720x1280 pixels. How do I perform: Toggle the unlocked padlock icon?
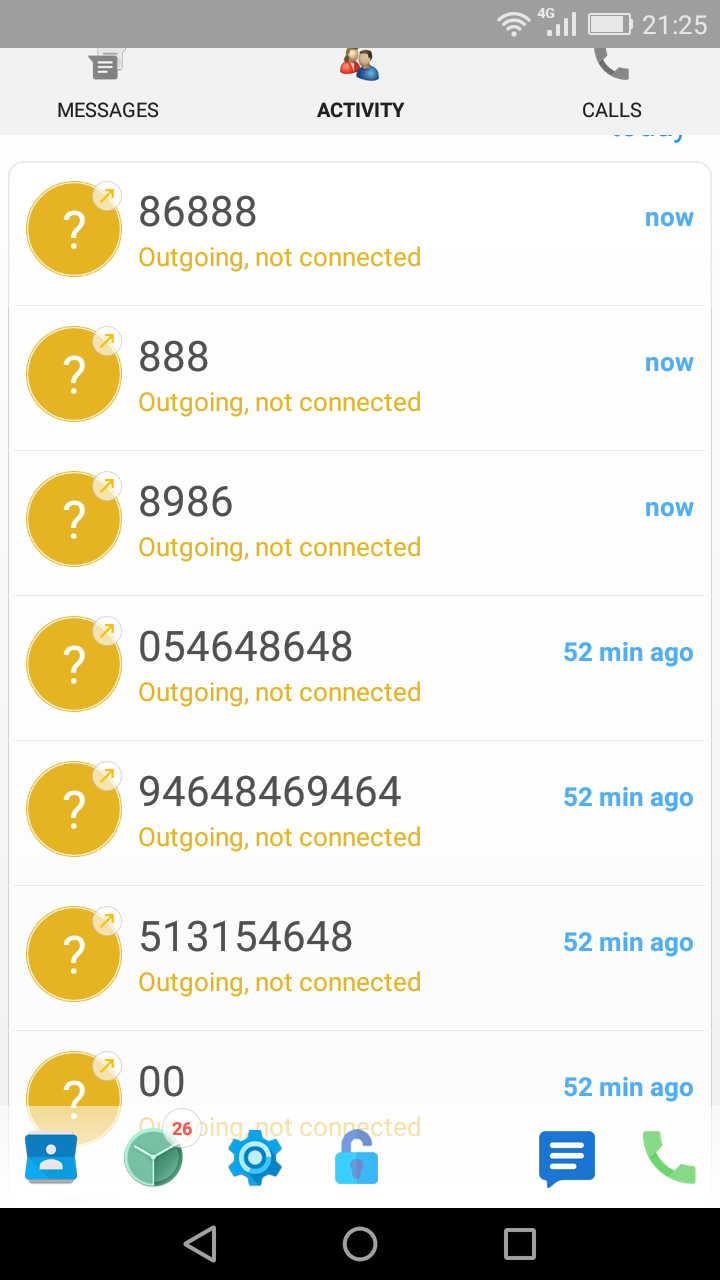[x=356, y=1158]
